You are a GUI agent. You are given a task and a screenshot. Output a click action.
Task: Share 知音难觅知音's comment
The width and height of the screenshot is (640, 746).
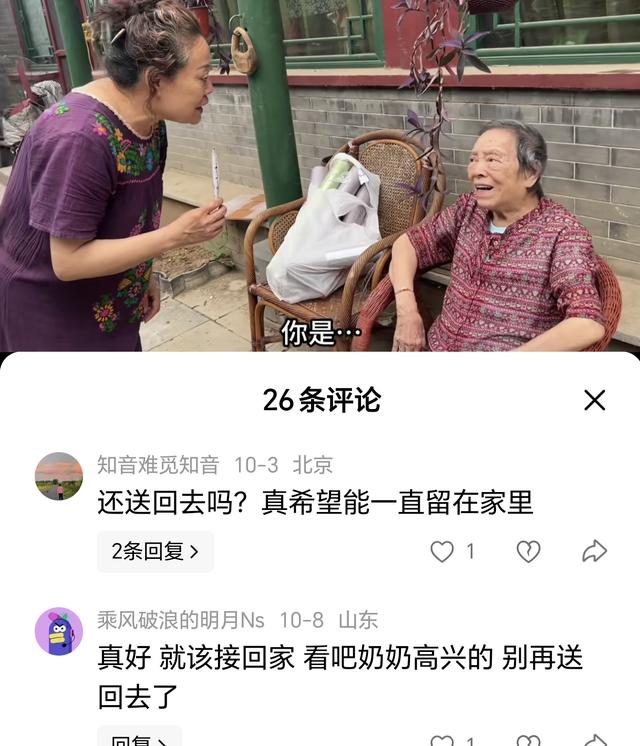(x=594, y=551)
